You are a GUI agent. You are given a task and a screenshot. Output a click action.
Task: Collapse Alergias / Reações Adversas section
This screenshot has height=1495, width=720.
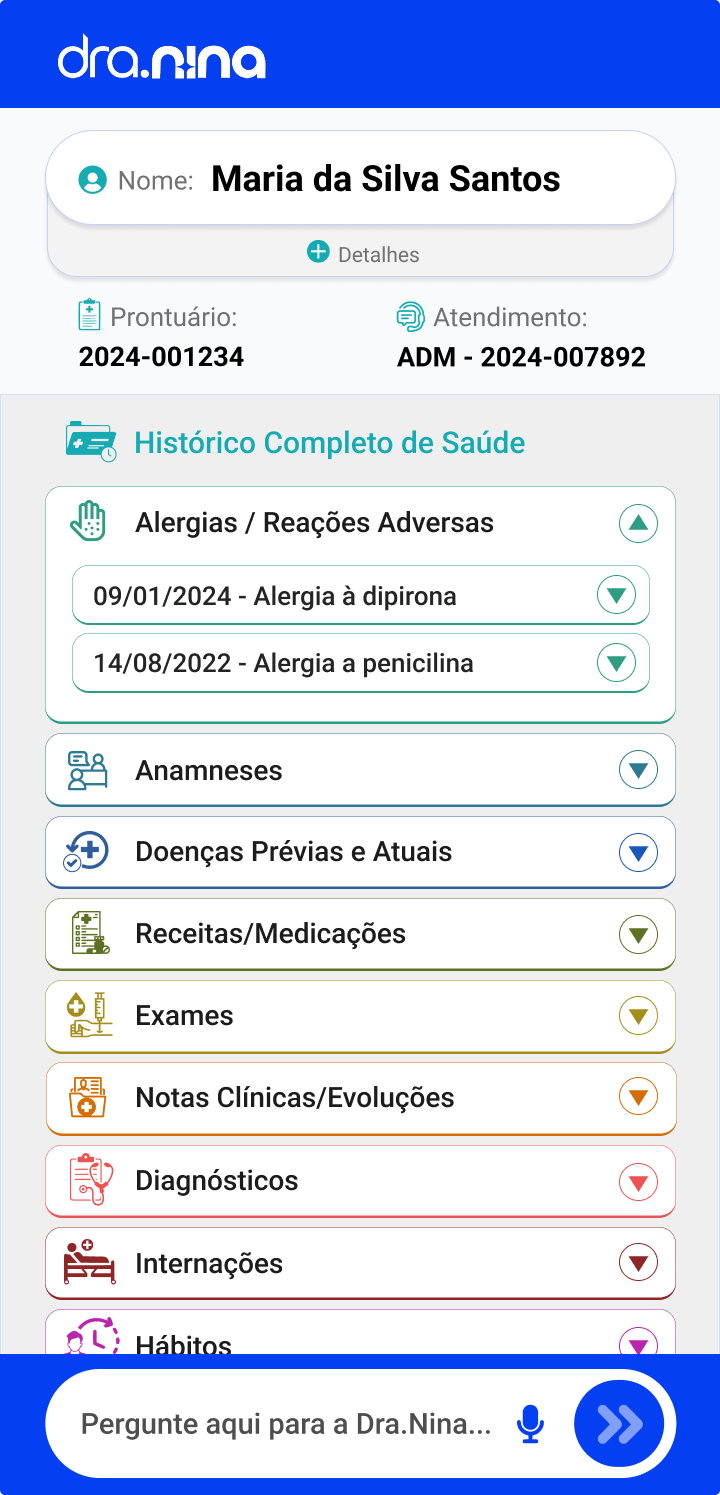coord(638,523)
